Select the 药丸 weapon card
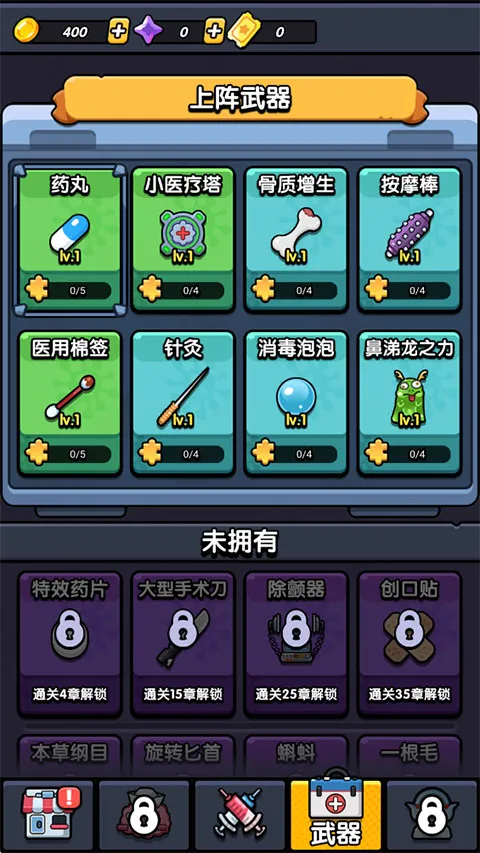Viewport: 480px width, 853px height. pos(69,239)
